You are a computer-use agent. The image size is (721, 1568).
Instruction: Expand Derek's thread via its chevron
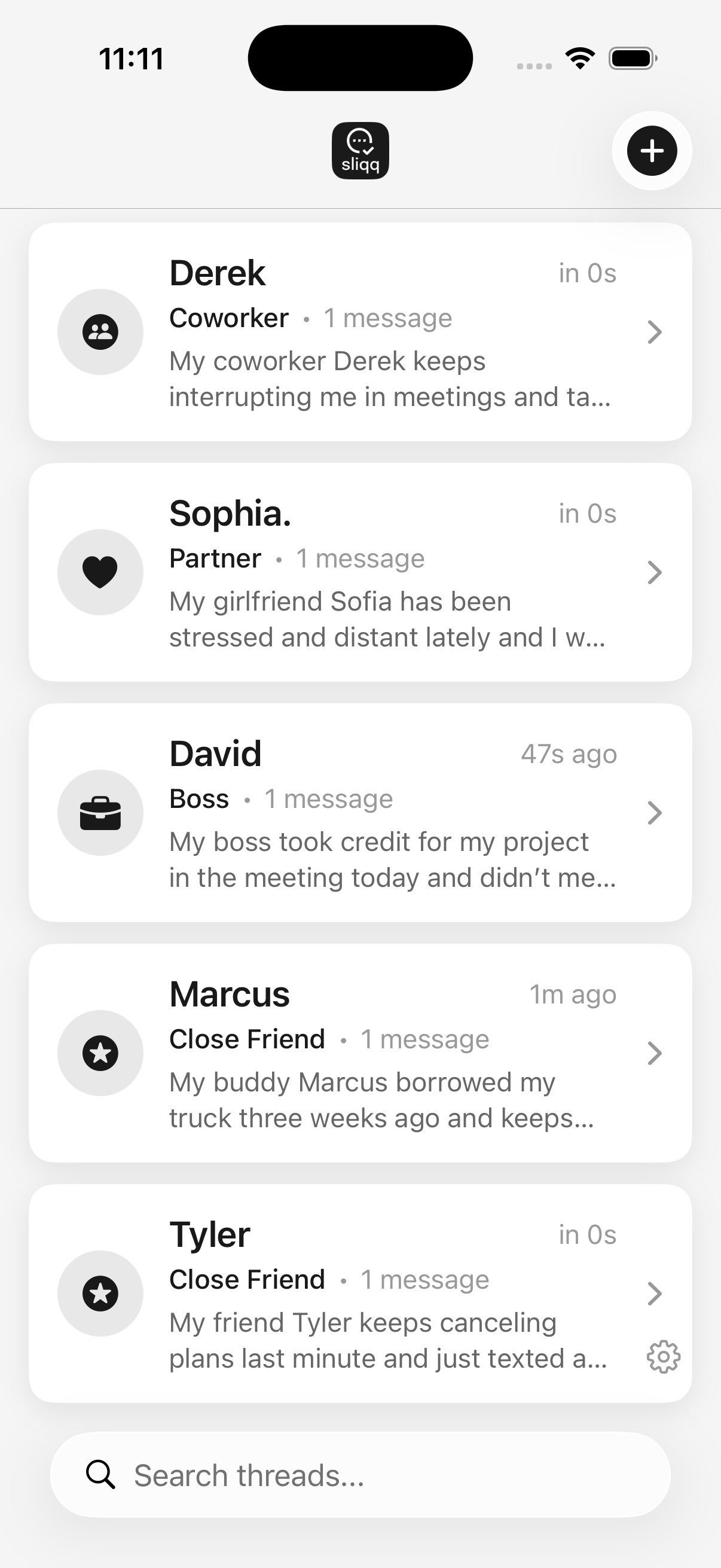(x=654, y=332)
